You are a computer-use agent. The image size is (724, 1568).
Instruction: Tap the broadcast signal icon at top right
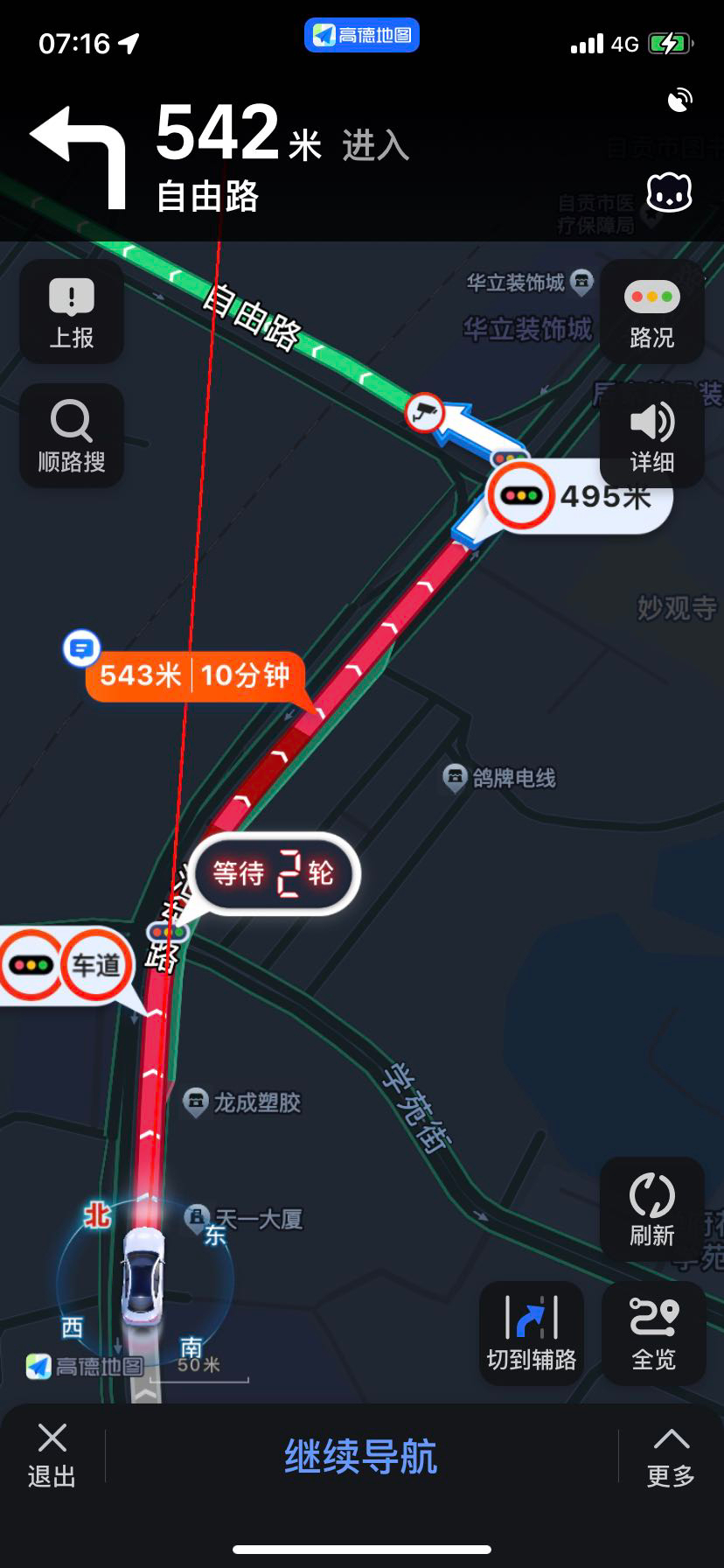coord(680,101)
